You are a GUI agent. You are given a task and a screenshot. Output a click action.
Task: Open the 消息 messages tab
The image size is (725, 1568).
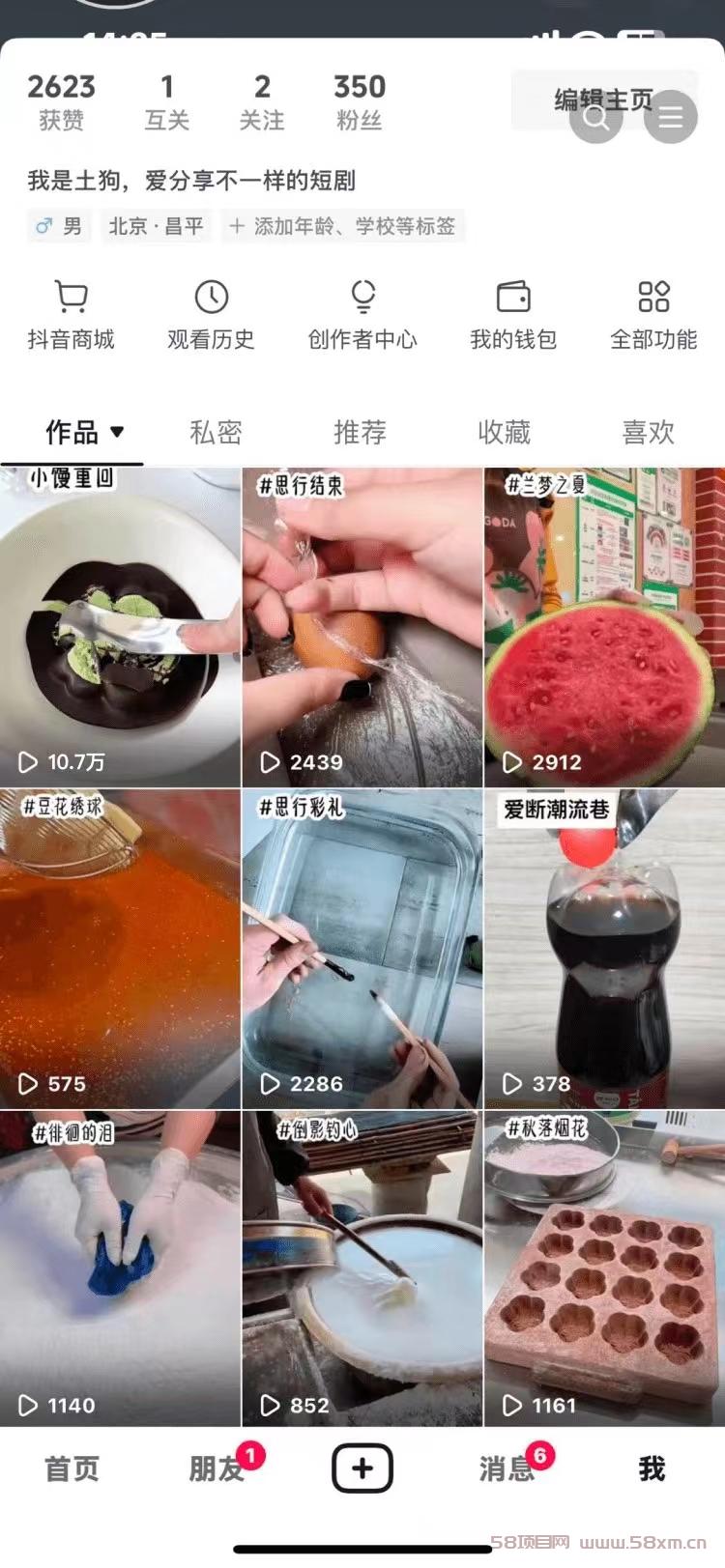pyautogui.click(x=507, y=1468)
